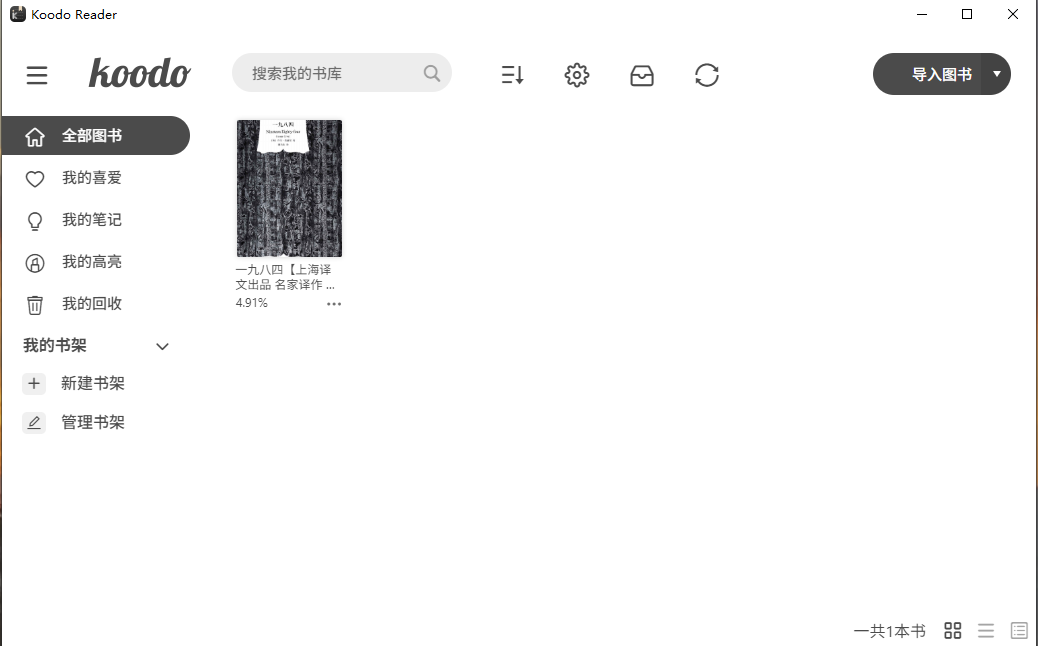This screenshot has height=646, width=1038.
Task: Collapse the 我的书架 section
Action: tap(163, 346)
